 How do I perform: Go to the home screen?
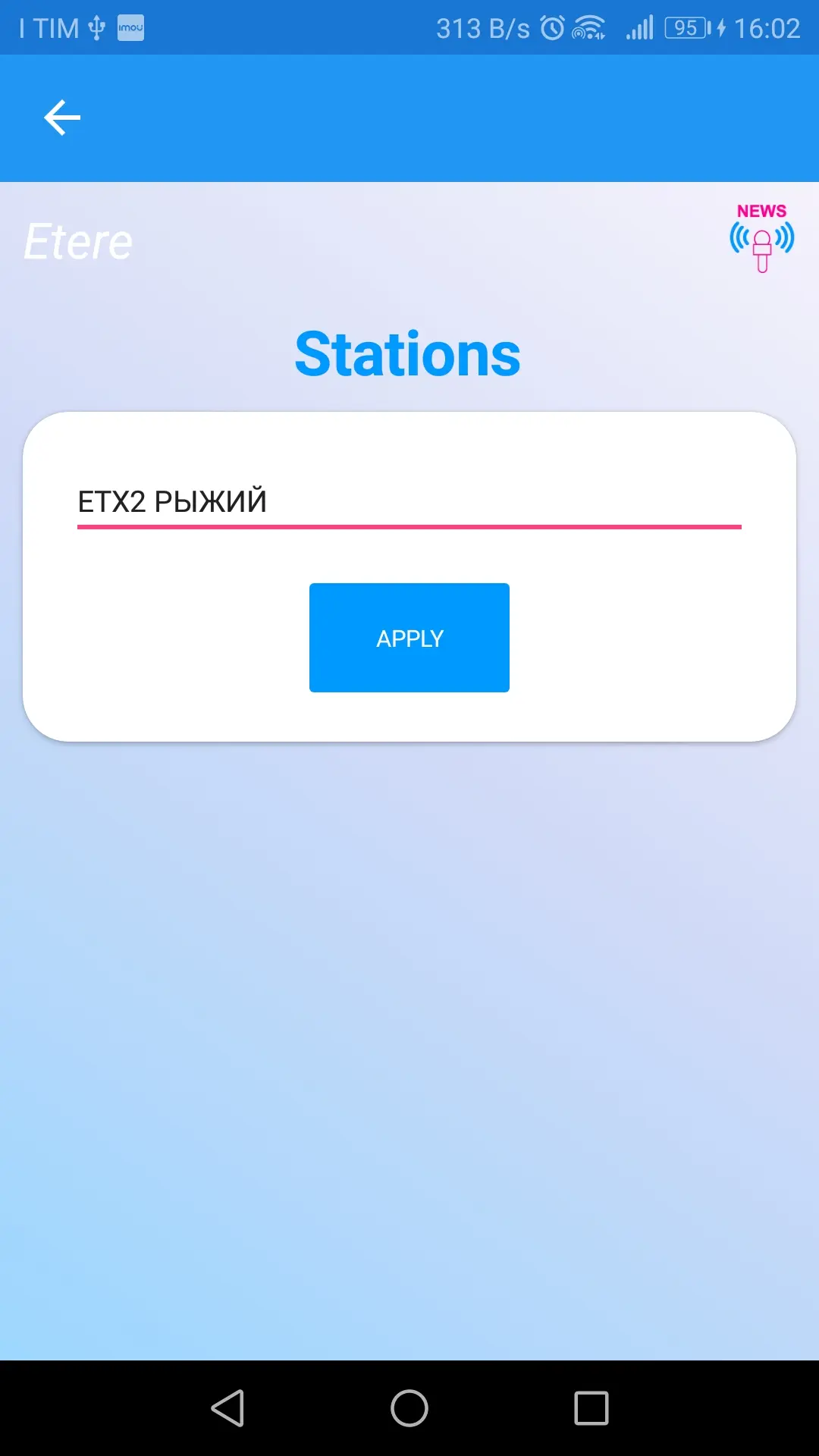(x=409, y=1408)
